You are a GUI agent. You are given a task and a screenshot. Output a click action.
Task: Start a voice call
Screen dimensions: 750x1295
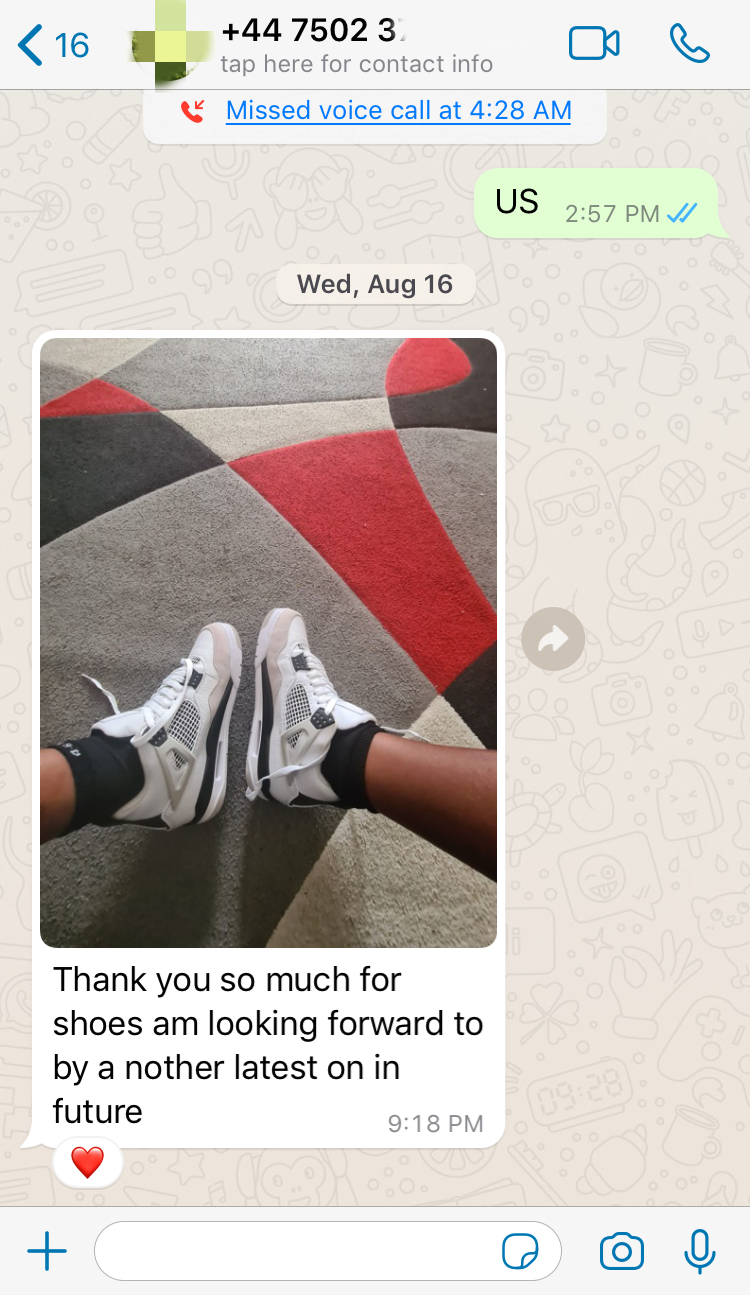pyautogui.click(x=690, y=44)
